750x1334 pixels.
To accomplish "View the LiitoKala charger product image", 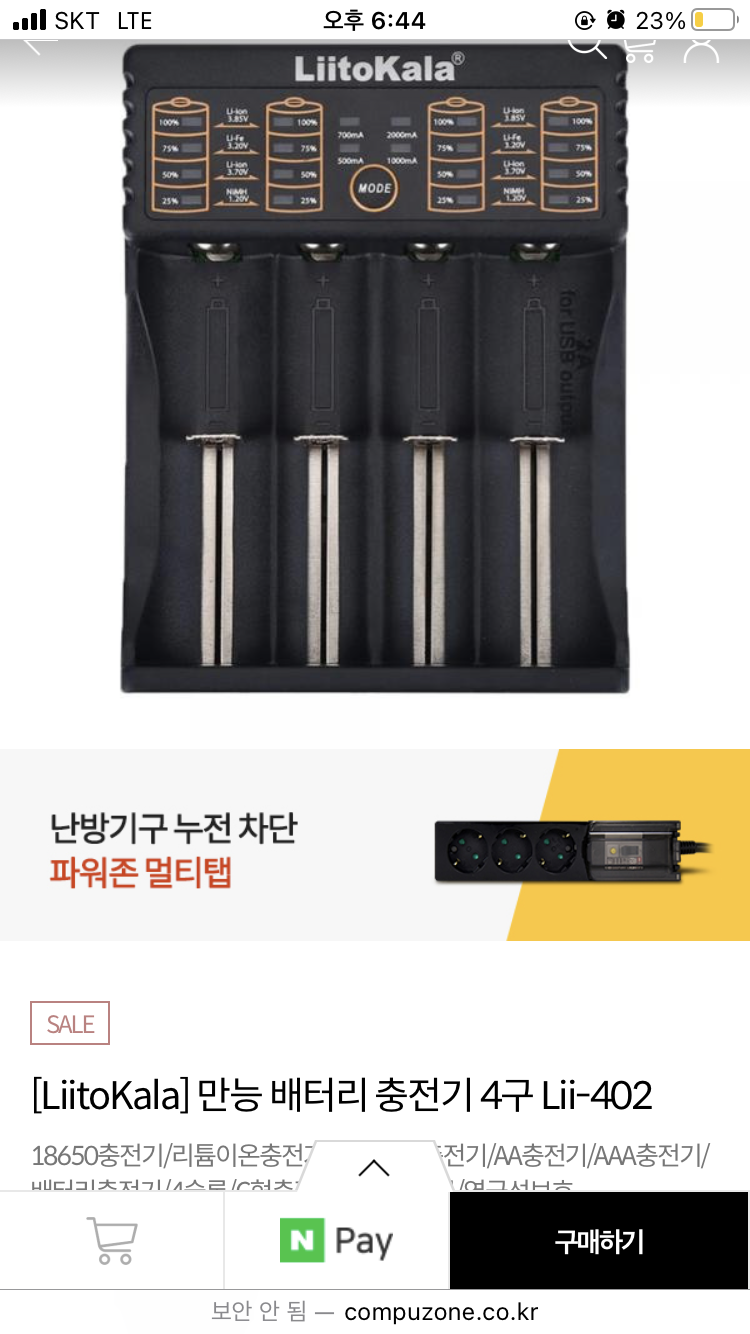I will pyautogui.click(x=375, y=370).
